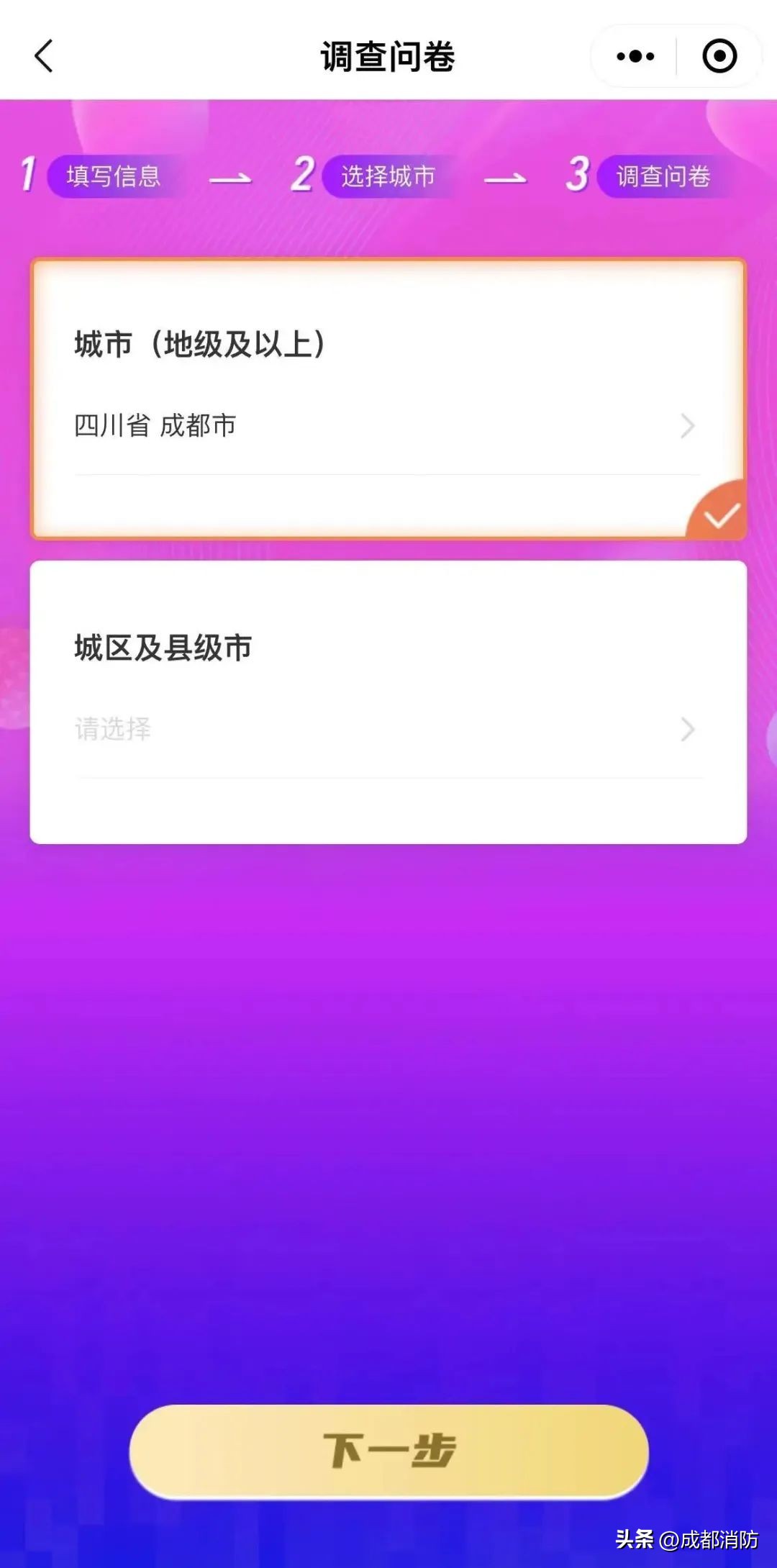
Task: Click the back arrow to return
Action: tap(43, 55)
